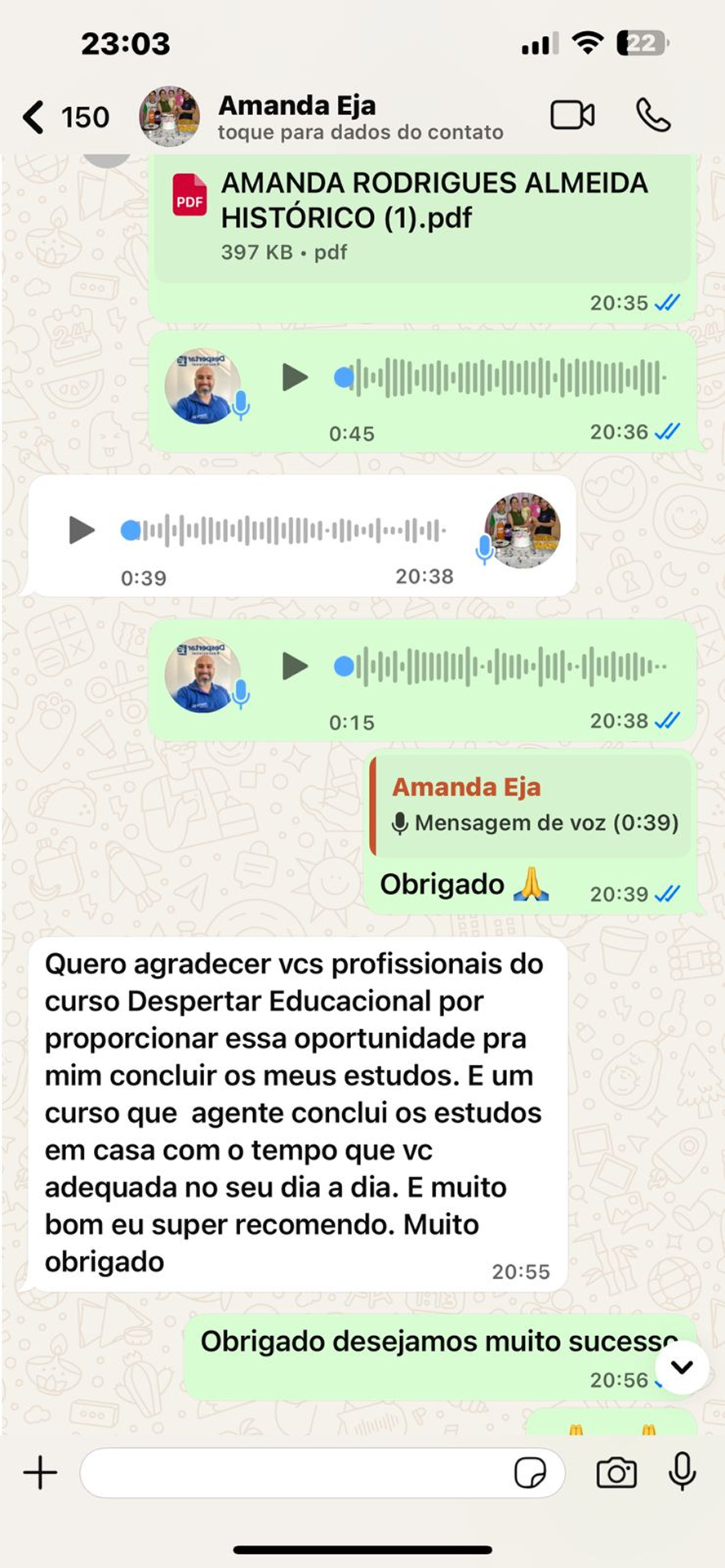725x1568 pixels.
Task: Open the sticker picker in the message bar
Action: [x=532, y=1473]
